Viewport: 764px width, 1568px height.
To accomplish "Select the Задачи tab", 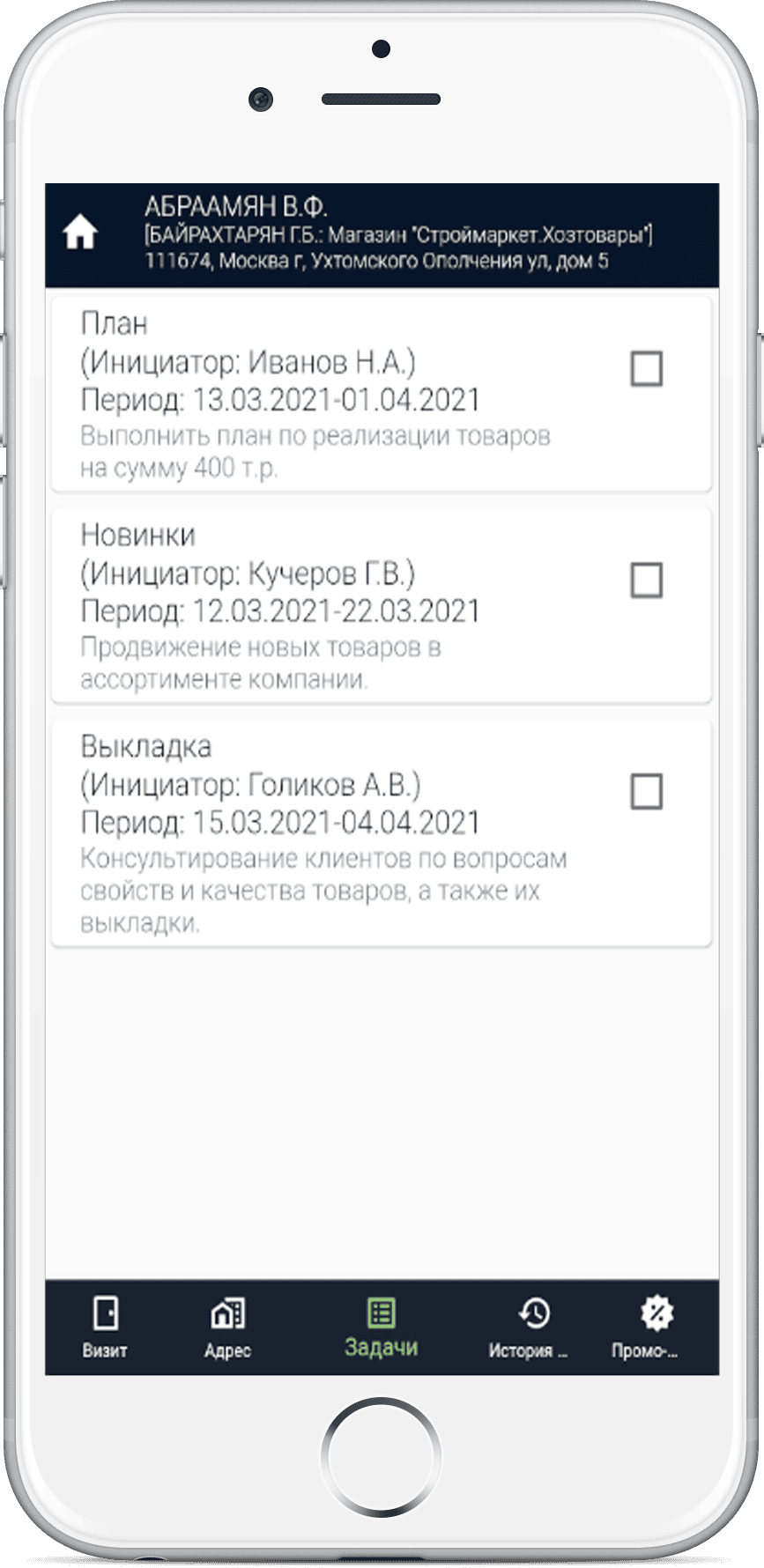I will tap(381, 1328).
